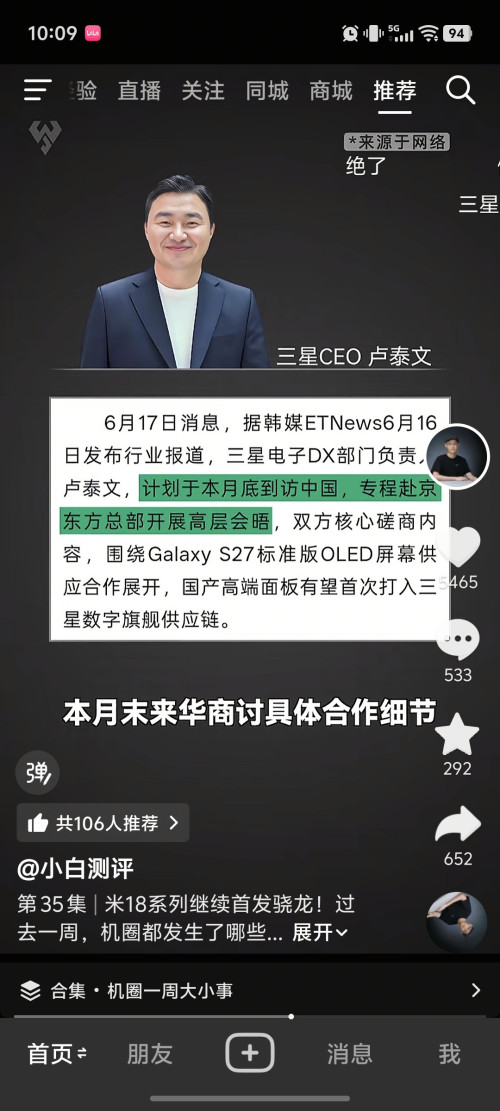Screen dimensions: 500x1111
Task: Open the creator's avatar profile
Action: tap(458, 457)
